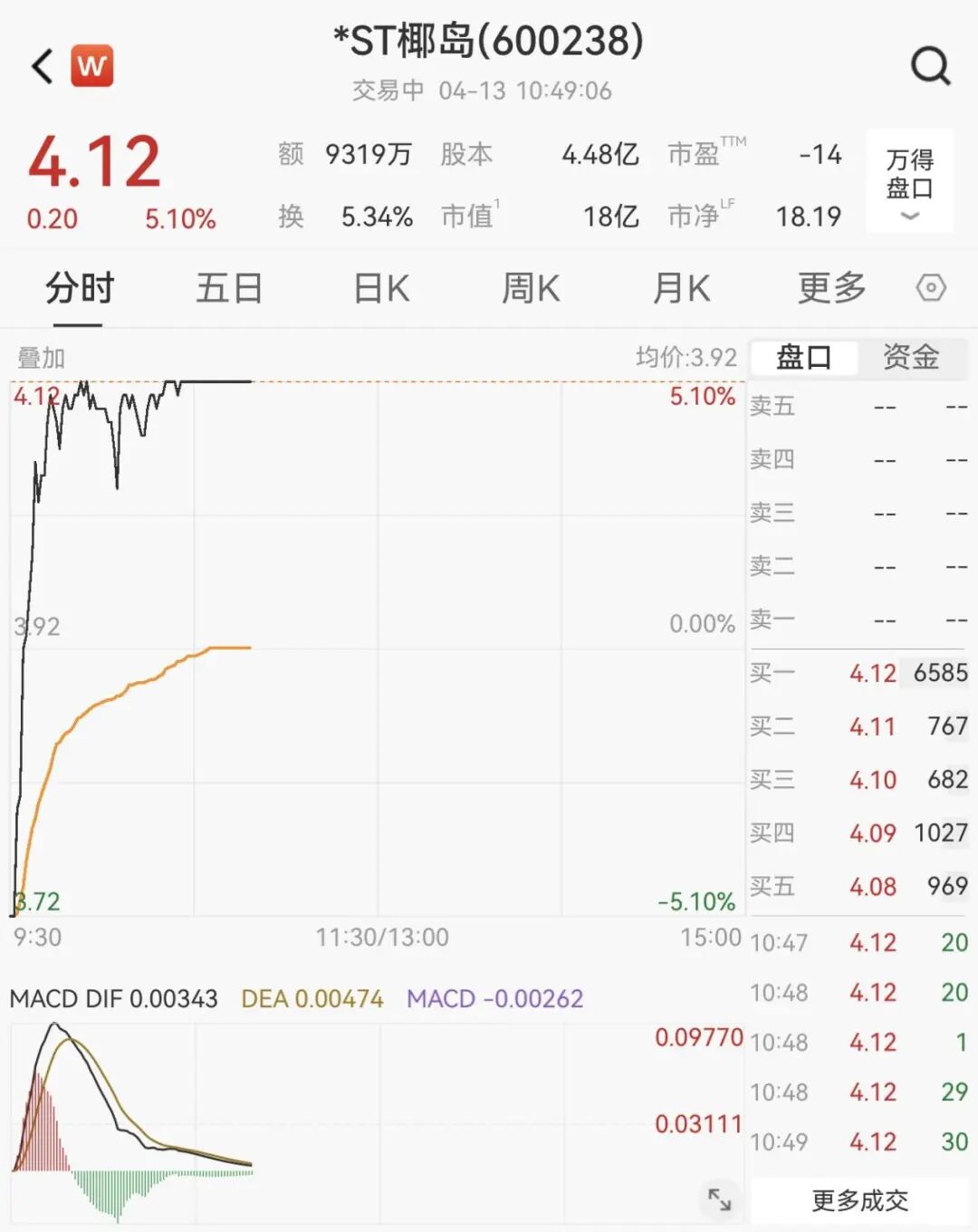
Task: Select the 资金 capital flow tab
Action: coord(911,357)
